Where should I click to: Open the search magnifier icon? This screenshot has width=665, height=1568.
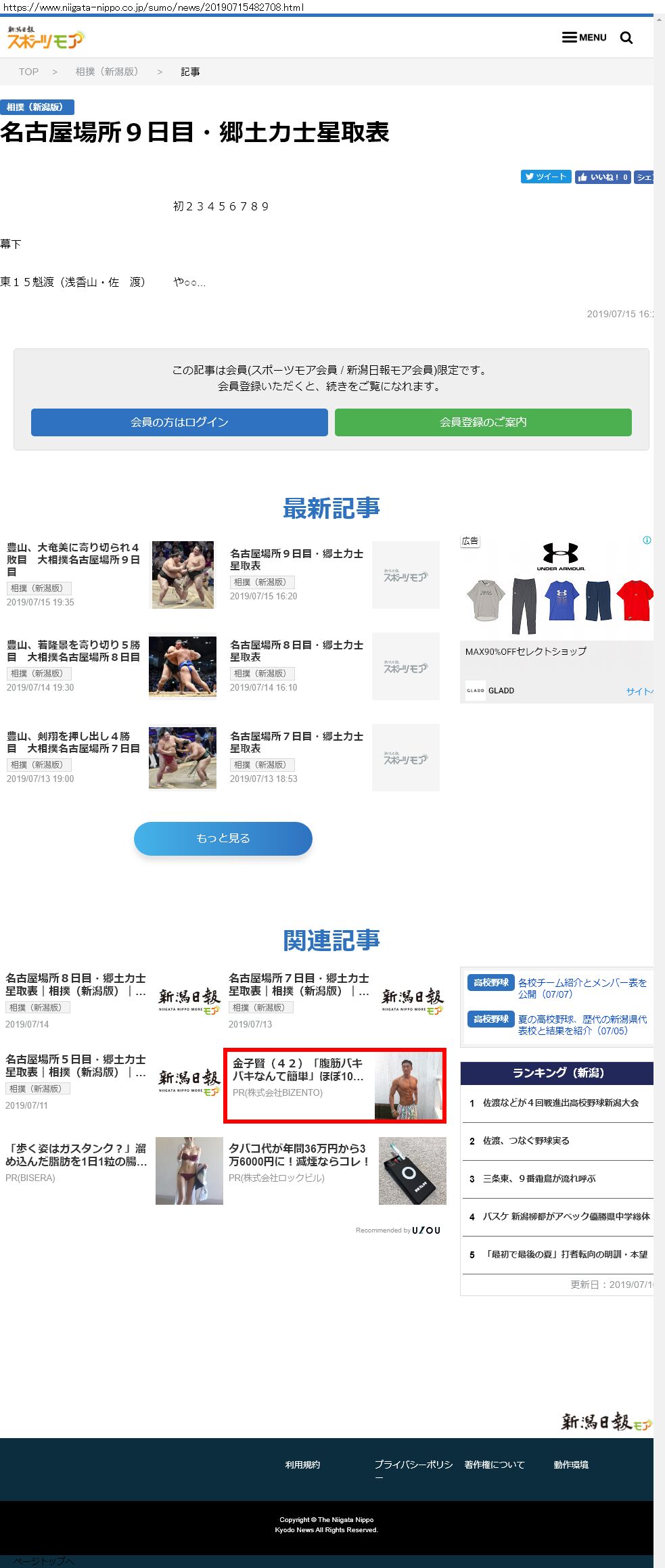click(x=626, y=38)
